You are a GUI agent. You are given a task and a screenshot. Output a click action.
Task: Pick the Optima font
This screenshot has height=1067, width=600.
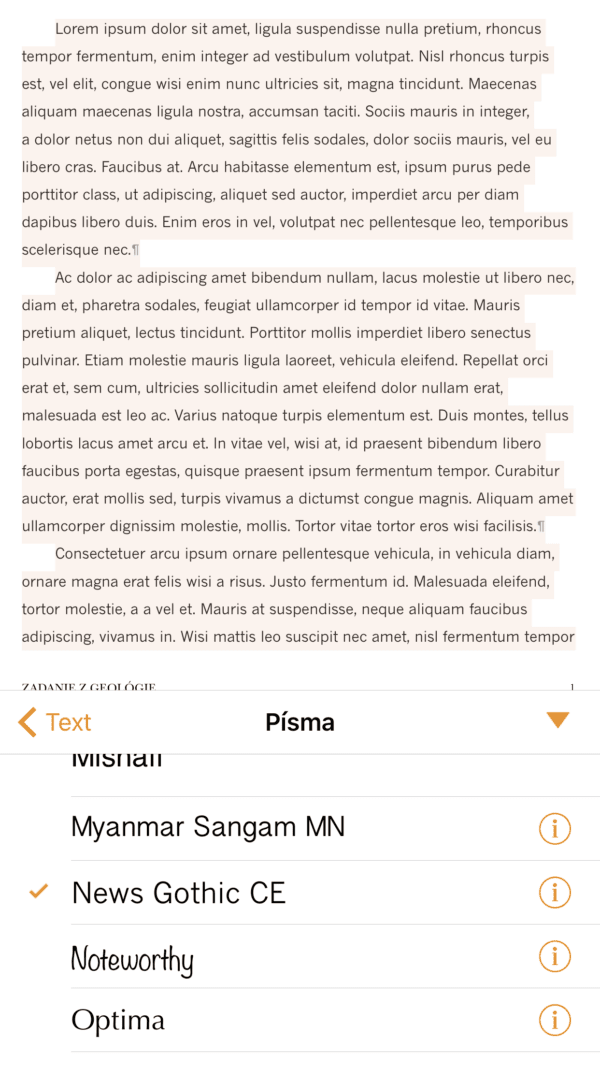tap(118, 1020)
